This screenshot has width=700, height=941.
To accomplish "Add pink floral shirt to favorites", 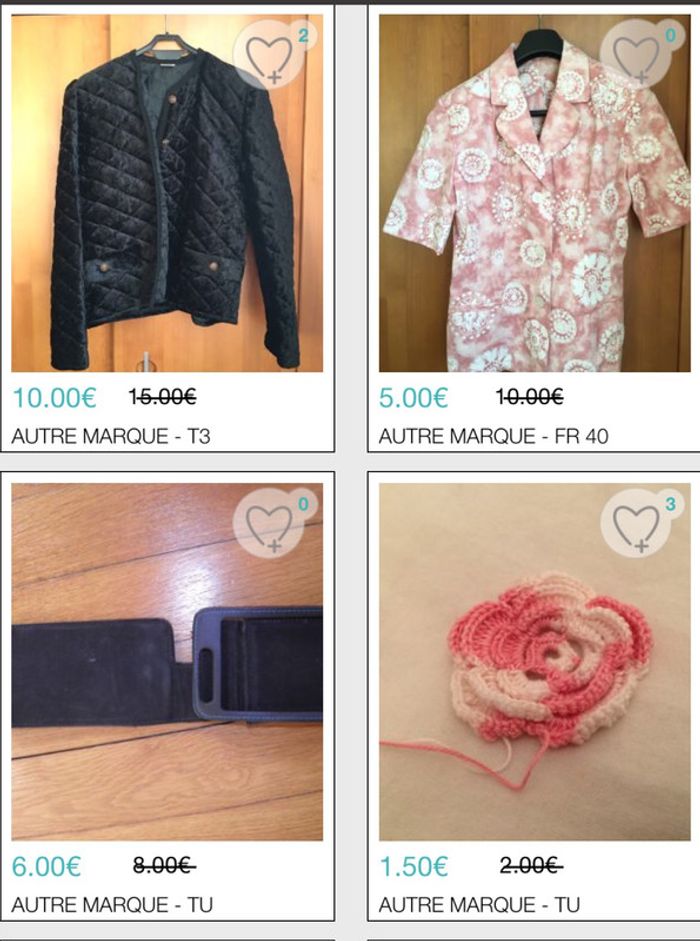I will tap(638, 57).
